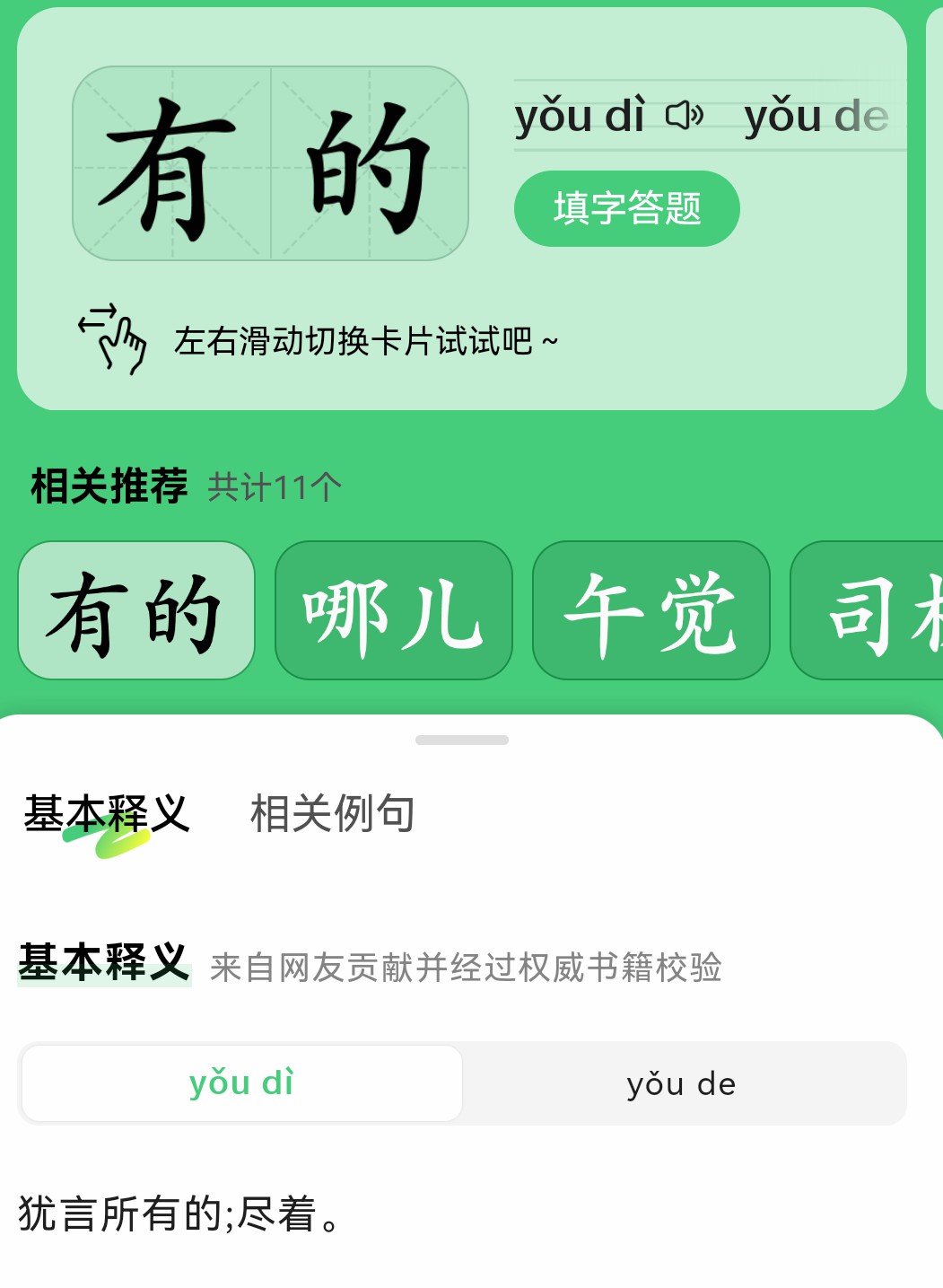Tap the bottom sheet drag handle
This screenshot has height=1288, width=943.
click(462, 740)
